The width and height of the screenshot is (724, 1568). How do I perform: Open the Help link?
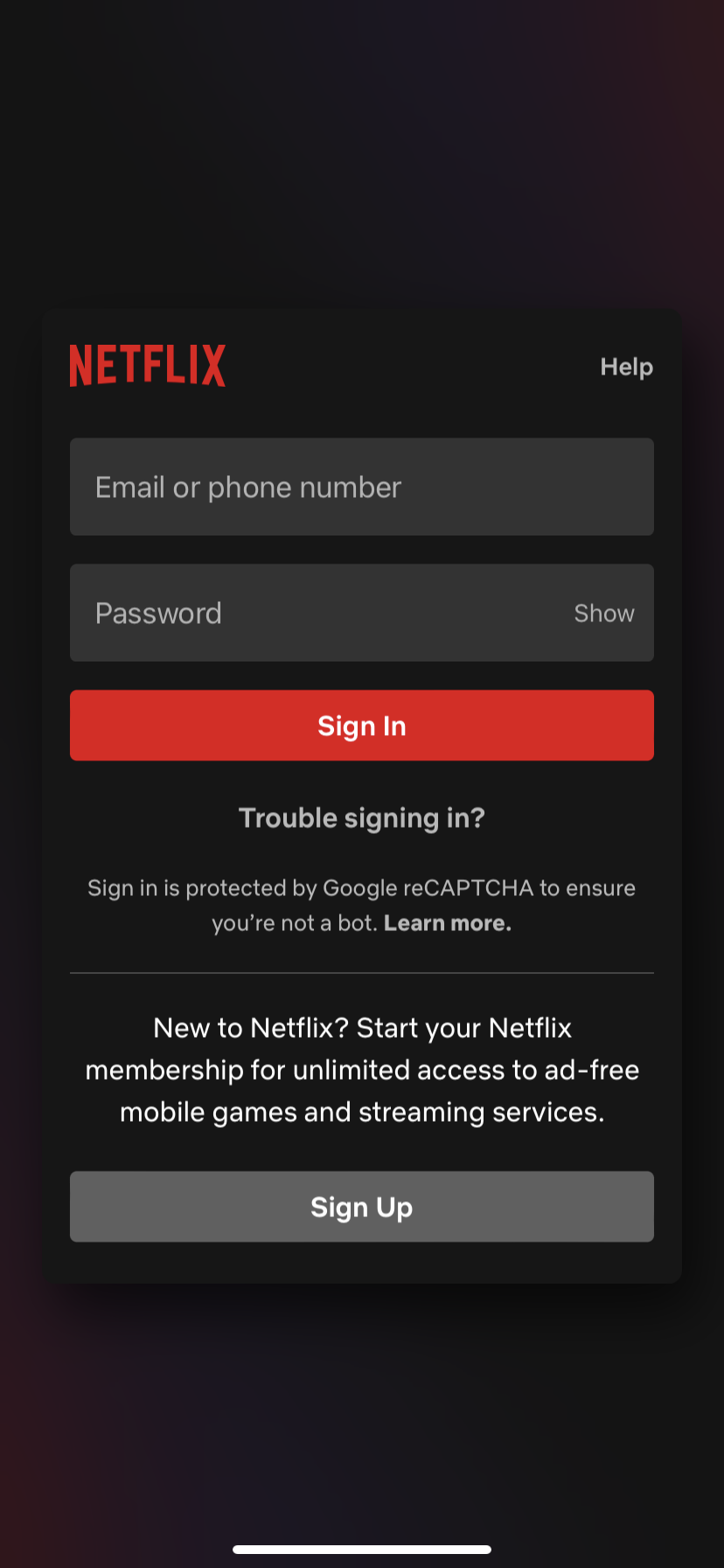(626, 367)
